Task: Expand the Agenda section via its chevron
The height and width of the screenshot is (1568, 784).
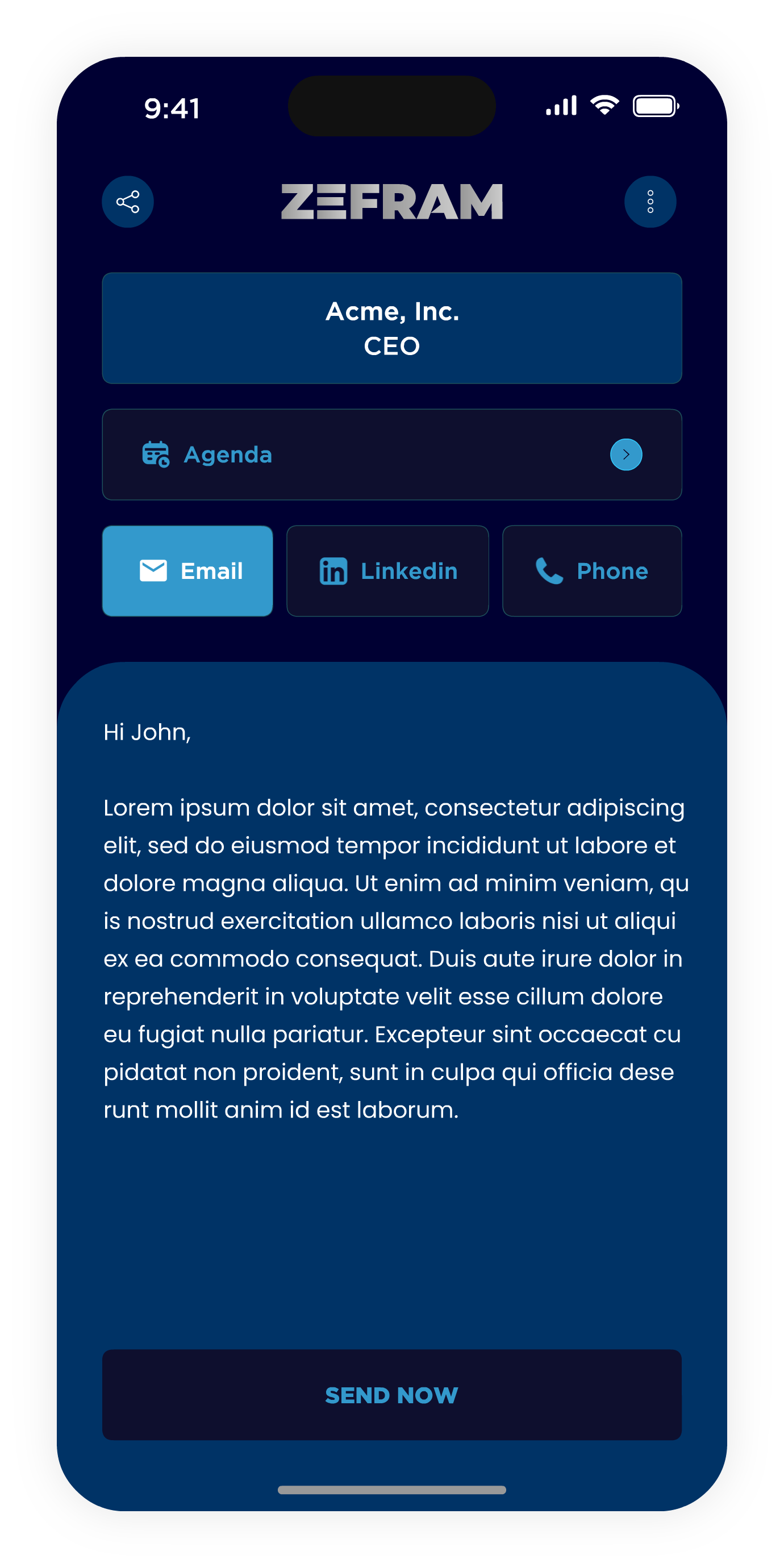Action: point(625,454)
